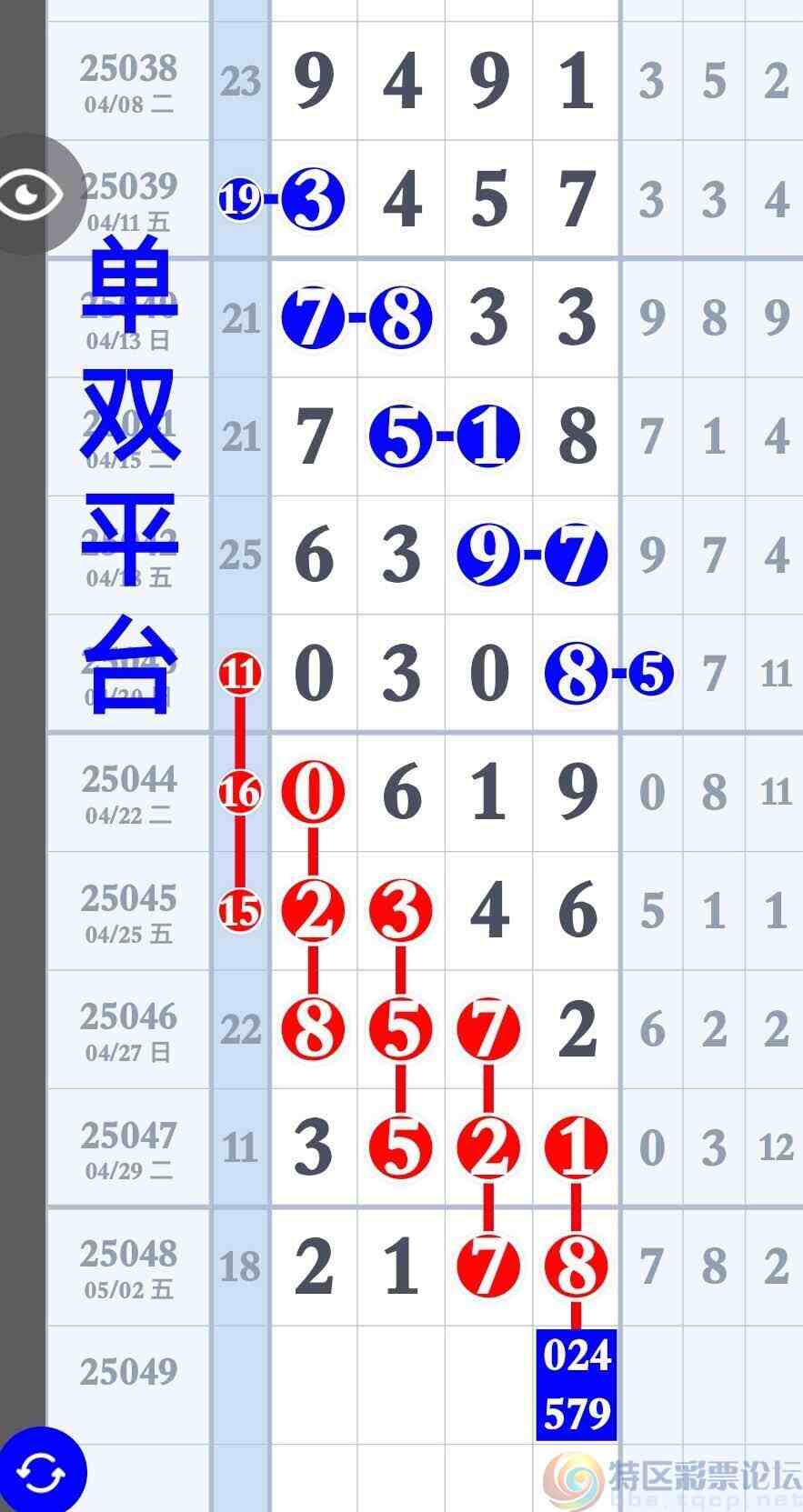This screenshot has width=803, height=1512.
Task: Toggle the red marker 16 in row 25044
Action: coord(239,792)
